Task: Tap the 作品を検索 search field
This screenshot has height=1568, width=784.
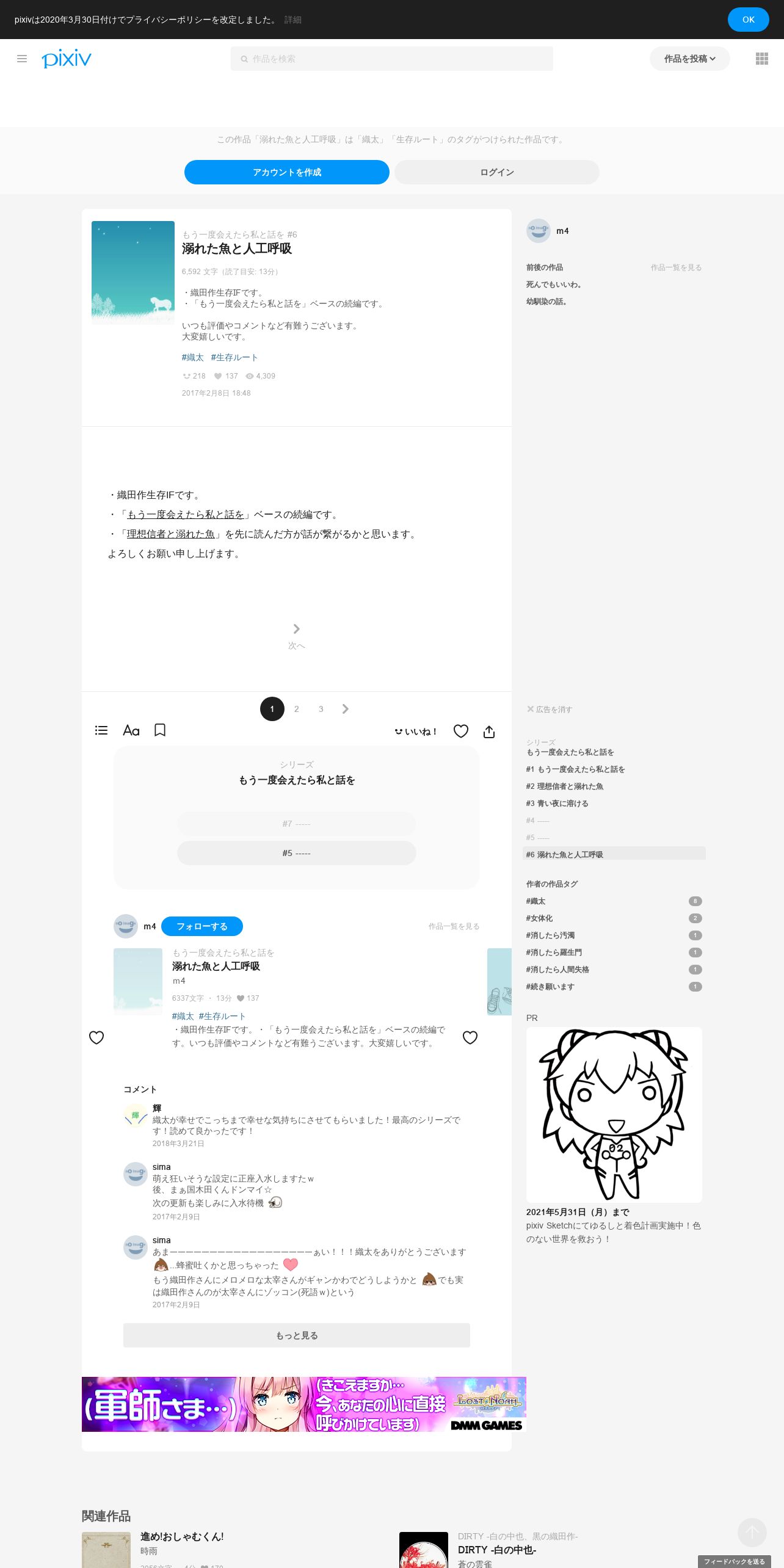Action: pos(391,59)
